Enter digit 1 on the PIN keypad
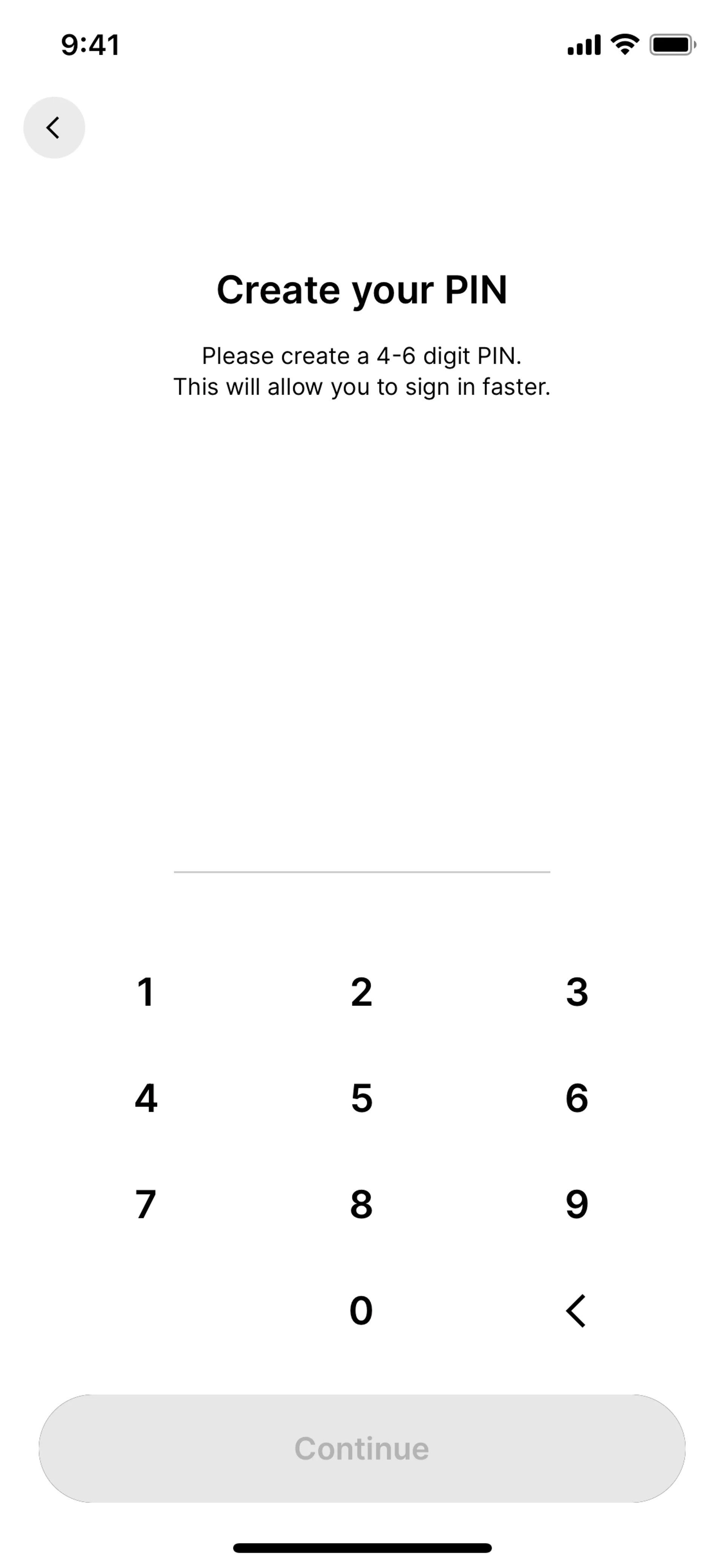This screenshot has width=724, height=1568. (146, 992)
